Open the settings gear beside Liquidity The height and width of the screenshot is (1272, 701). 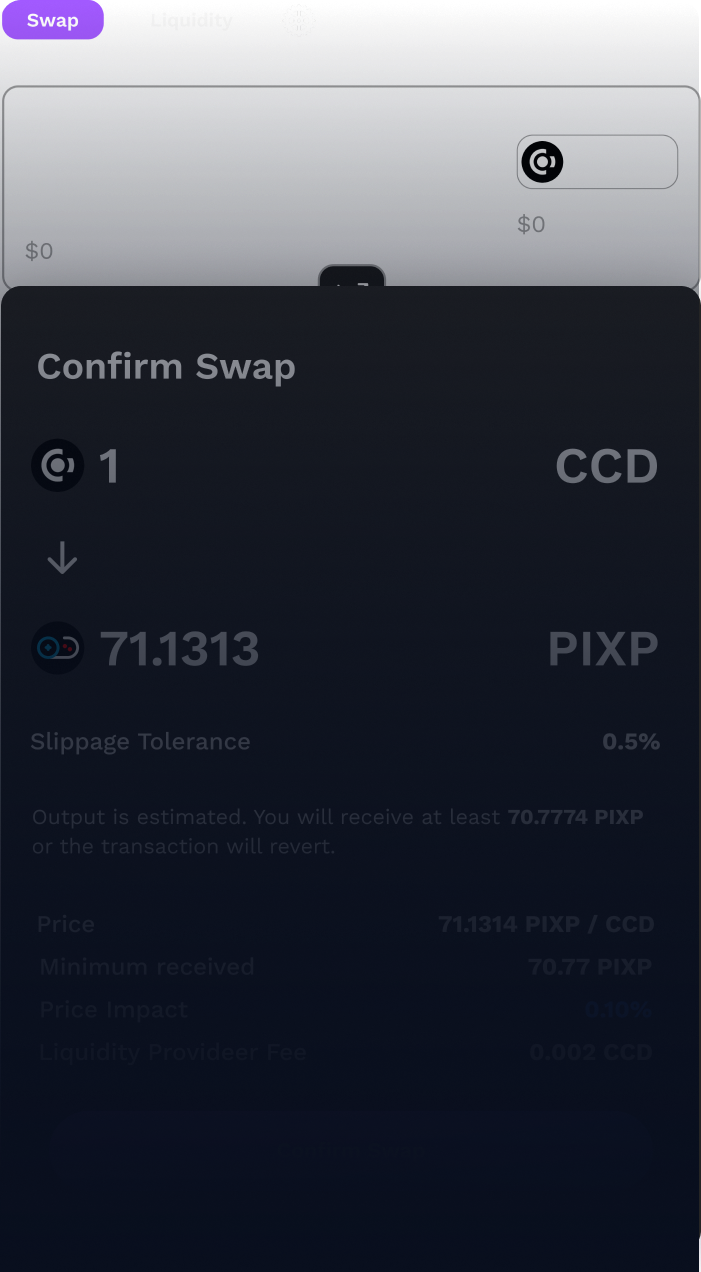coord(298,19)
